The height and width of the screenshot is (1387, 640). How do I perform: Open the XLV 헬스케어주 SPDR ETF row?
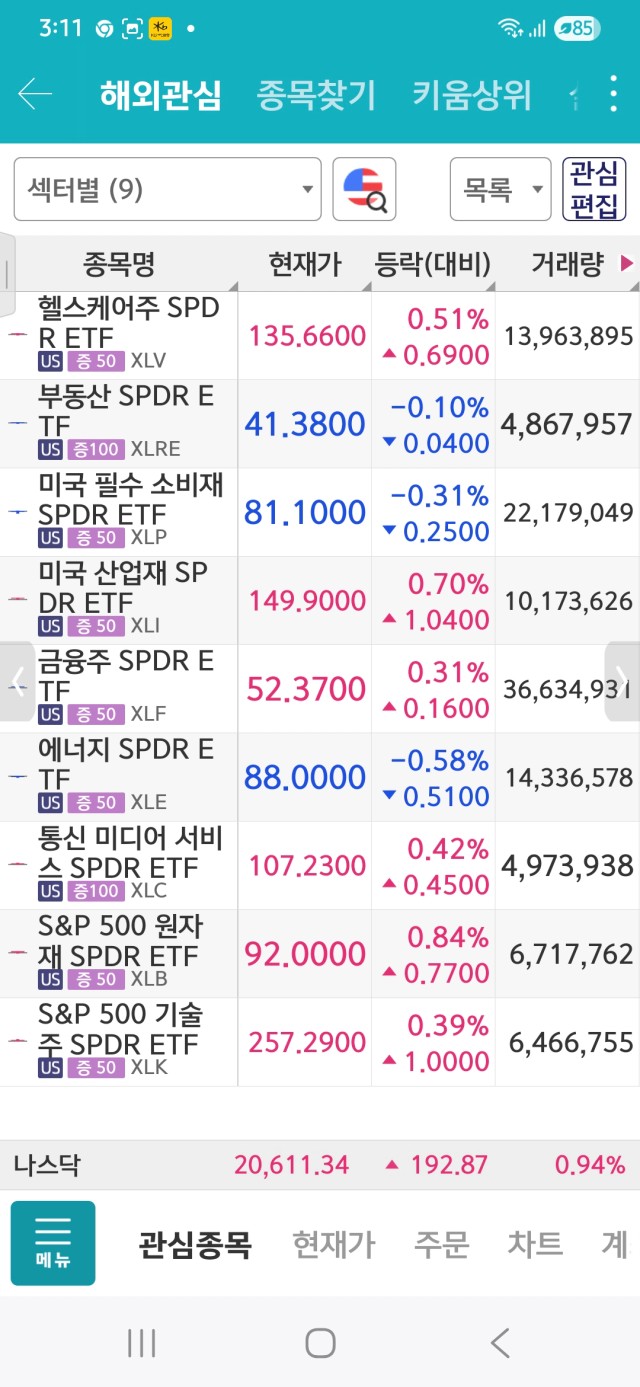[320, 336]
